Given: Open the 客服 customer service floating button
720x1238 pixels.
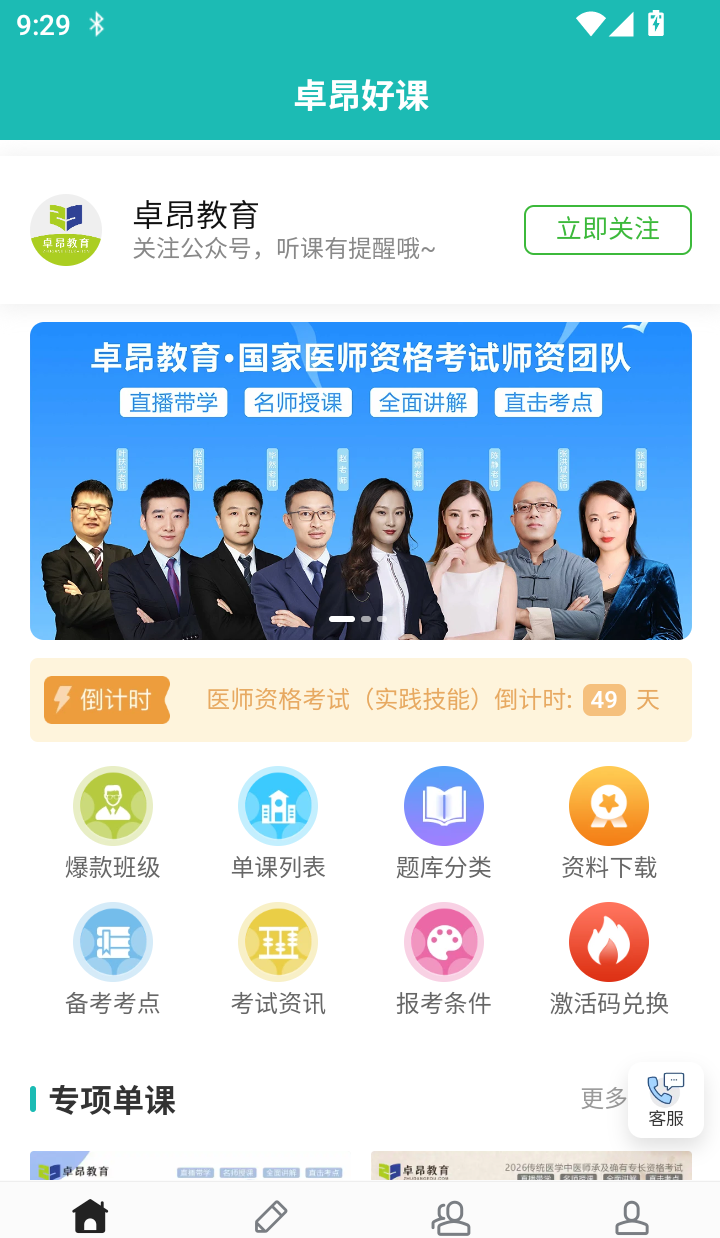Looking at the screenshot, I should (x=665, y=1098).
